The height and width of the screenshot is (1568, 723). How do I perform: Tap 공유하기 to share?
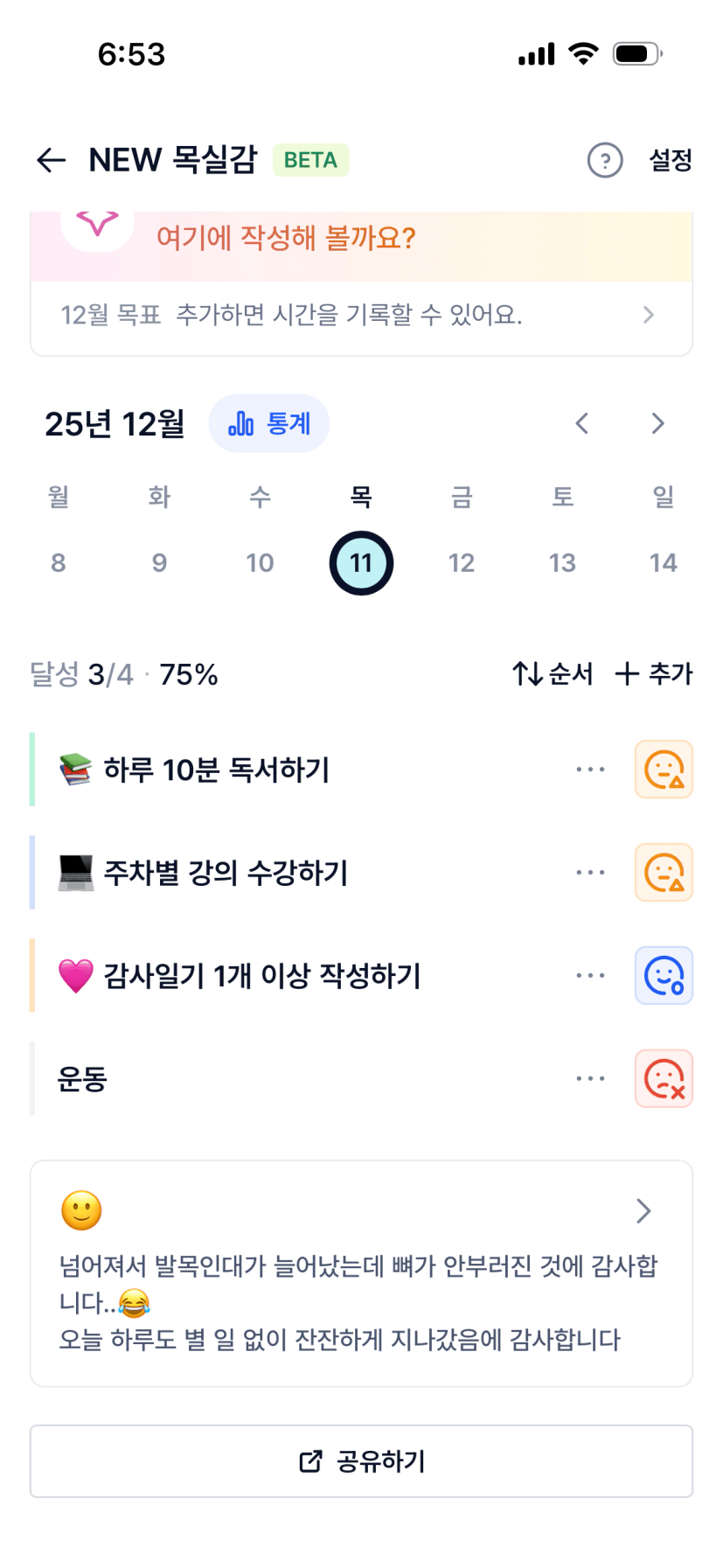(x=361, y=1461)
